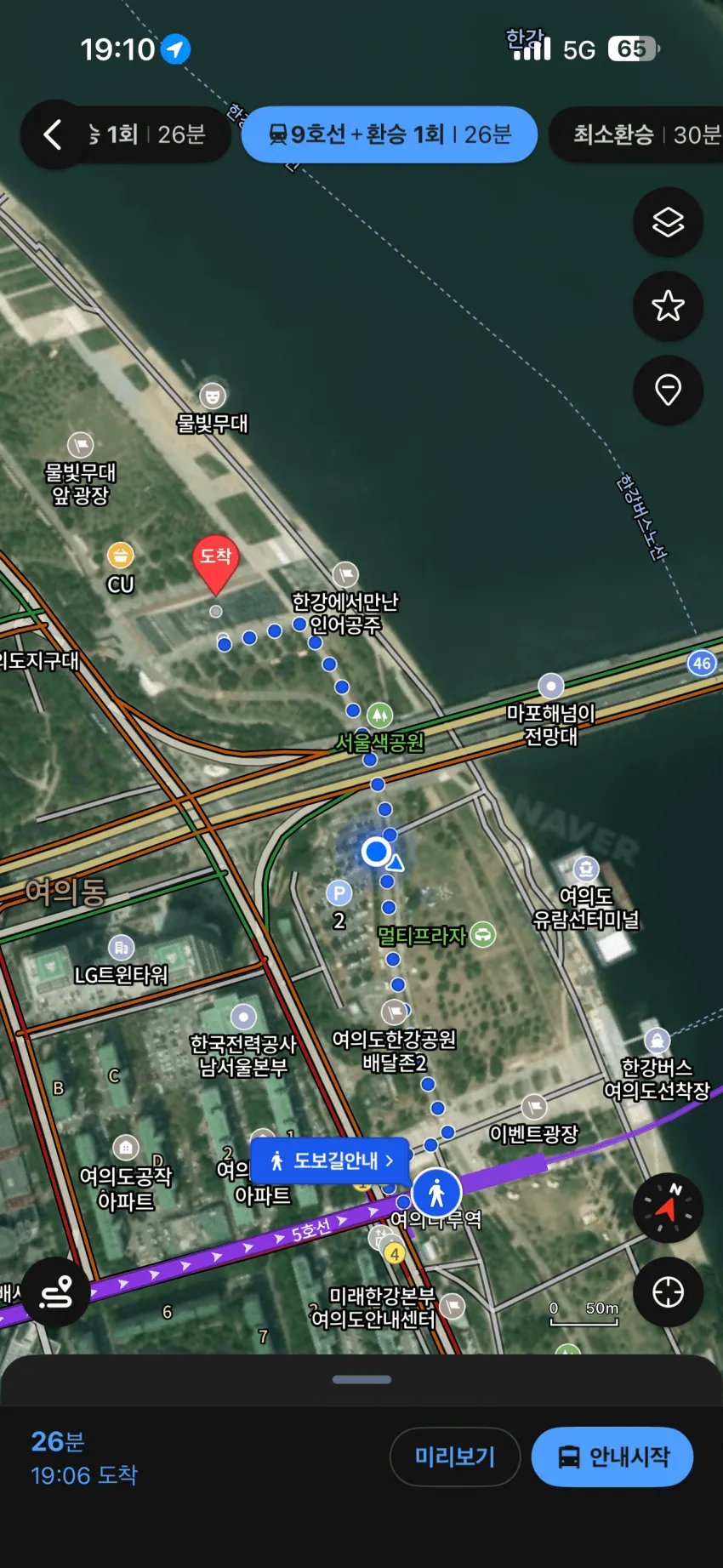
Task: Tap the pedestrian walk icon on route
Action: coord(436,1193)
